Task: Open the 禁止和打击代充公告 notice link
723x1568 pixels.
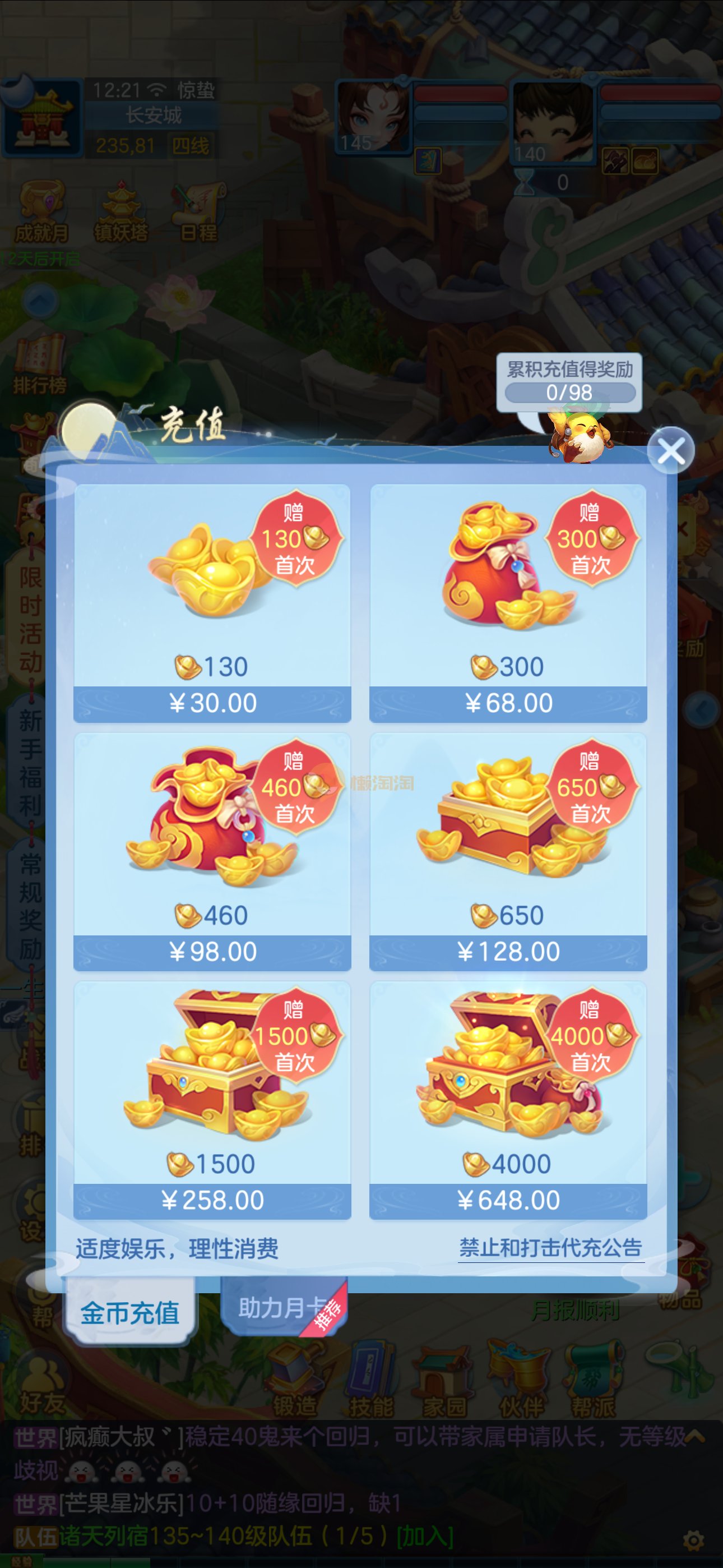Action: 550,1247
